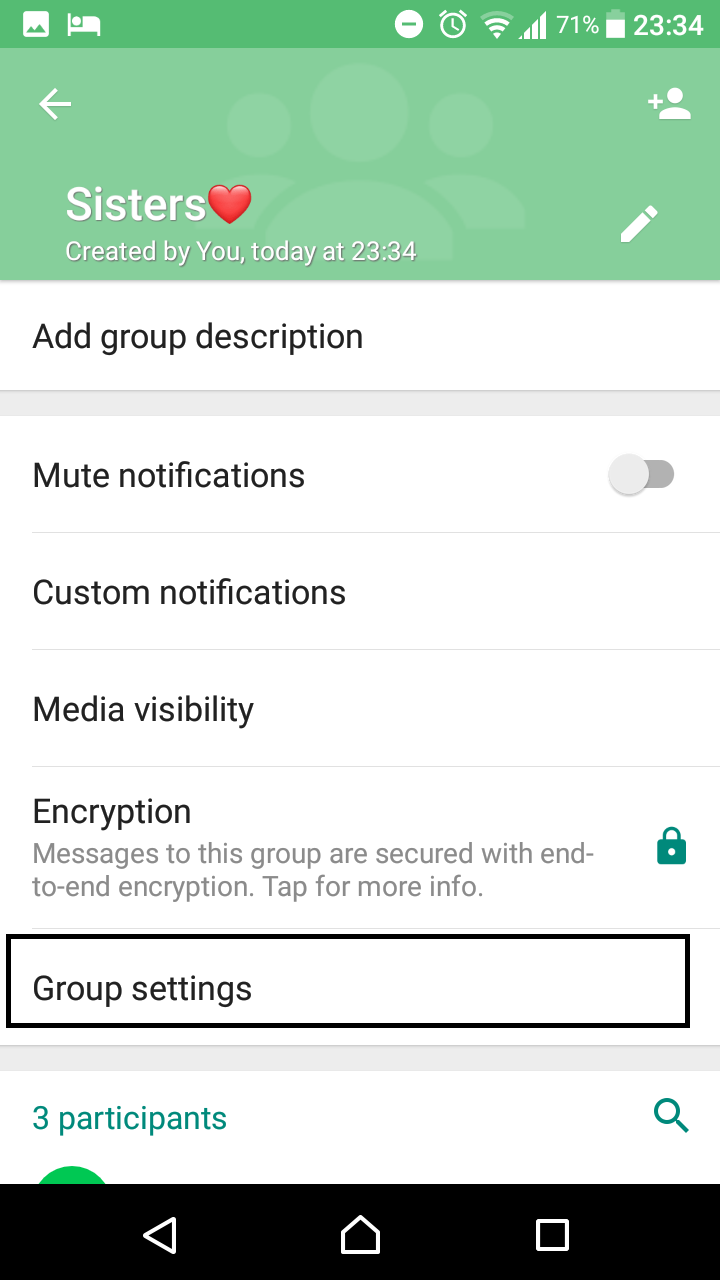
Task: Edit the group name with the pencil icon
Action: click(639, 224)
